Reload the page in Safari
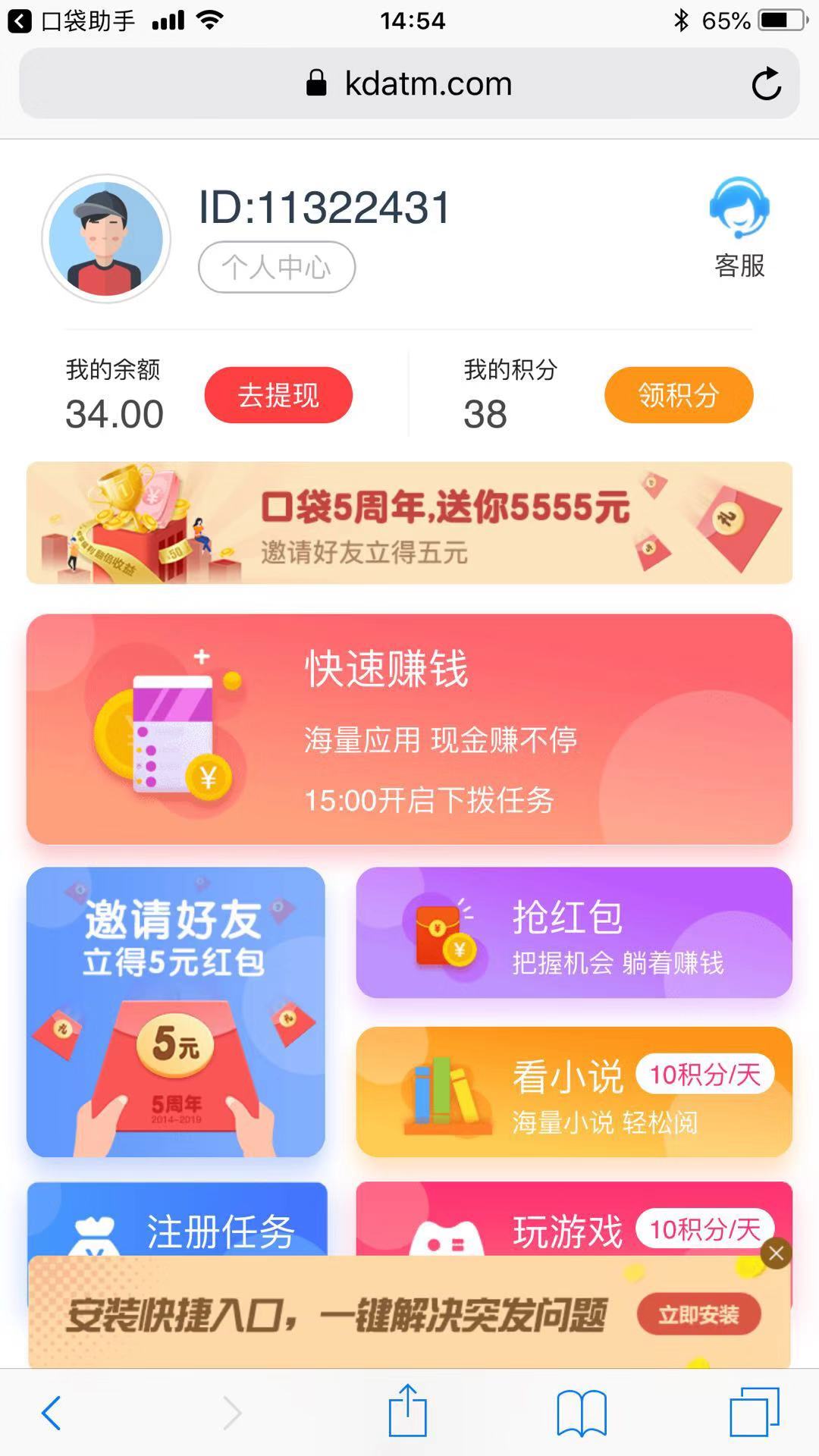The width and height of the screenshot is (819, 1456). click(x=766, y=83)
